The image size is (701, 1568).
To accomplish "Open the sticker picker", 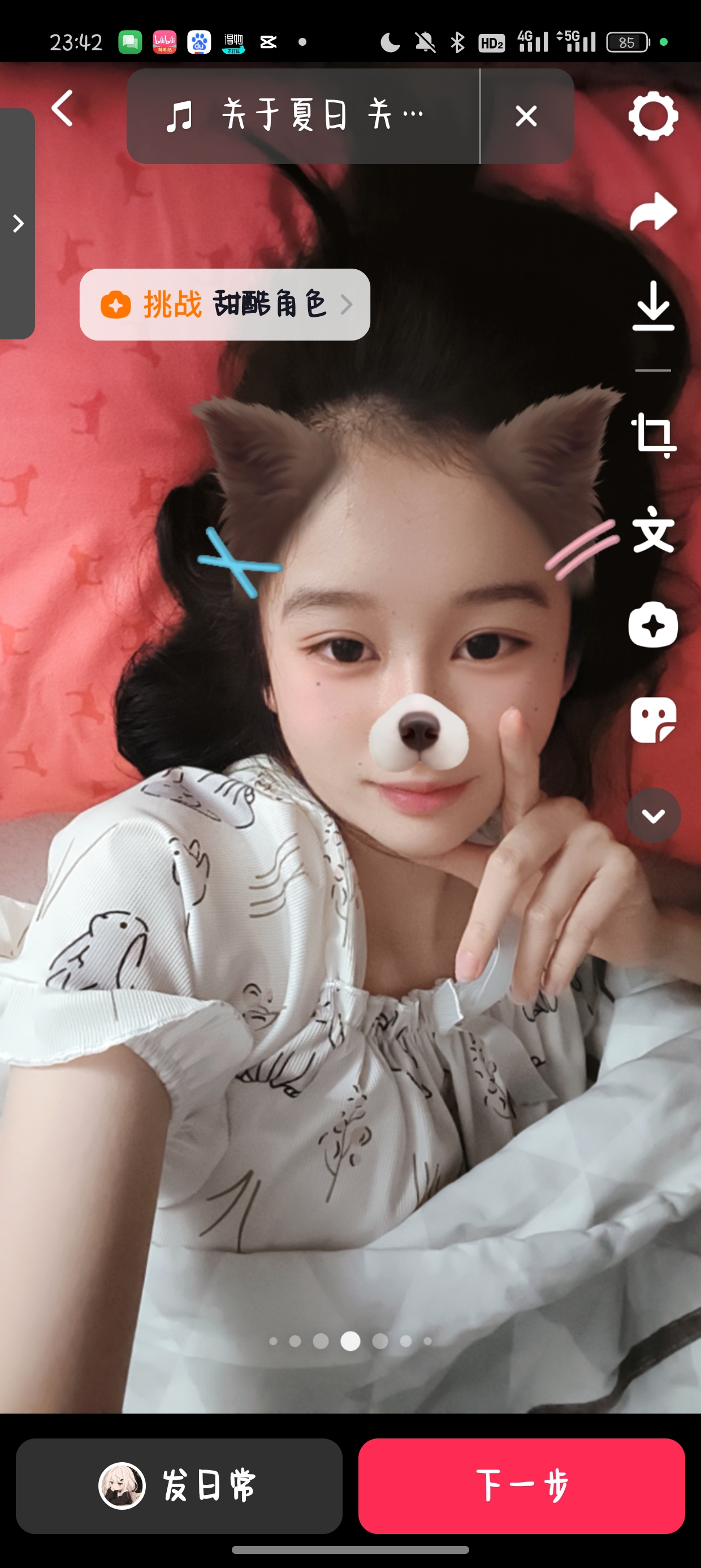I will tap(653, 720).
